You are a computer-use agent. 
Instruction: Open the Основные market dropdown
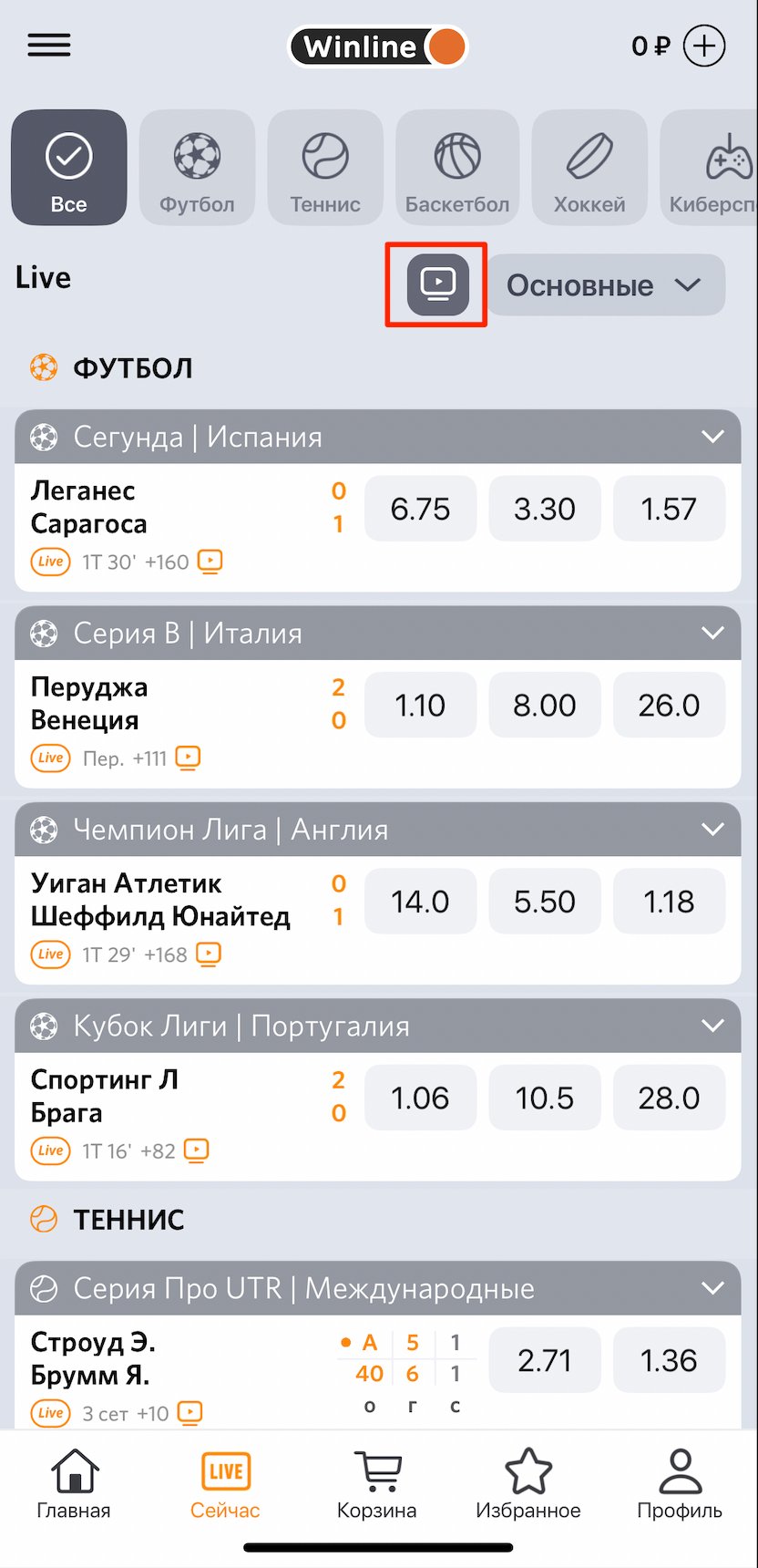click(x=606, y=285)
